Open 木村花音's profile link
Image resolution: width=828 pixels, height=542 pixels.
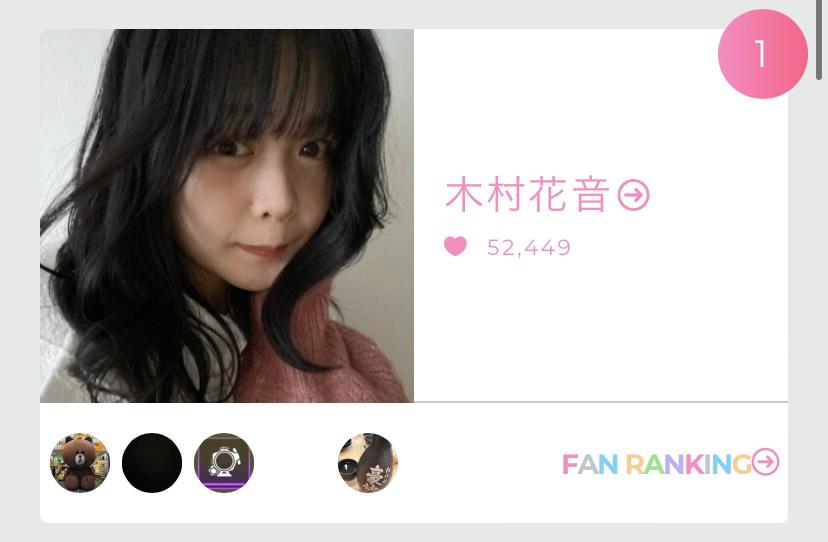click(546, 196)
